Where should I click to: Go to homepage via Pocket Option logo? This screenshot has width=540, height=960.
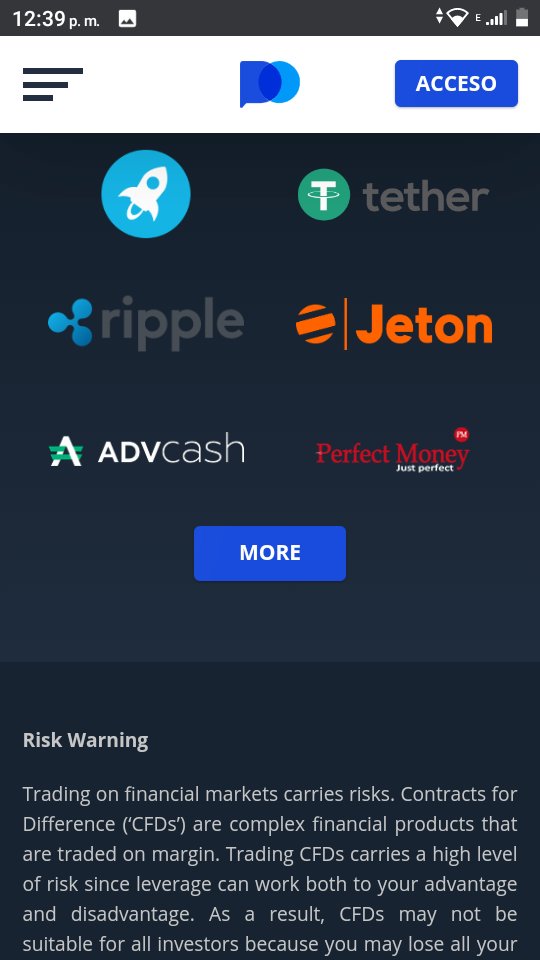269,84
